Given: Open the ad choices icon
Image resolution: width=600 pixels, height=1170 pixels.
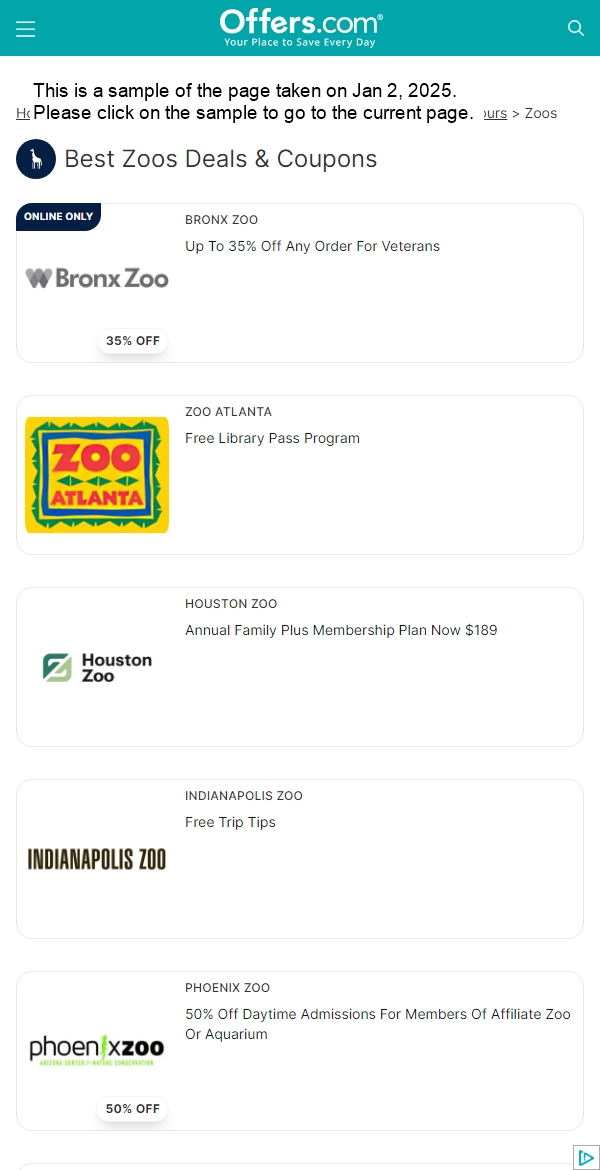Looking at the screenshot, I should [587, 1157].
